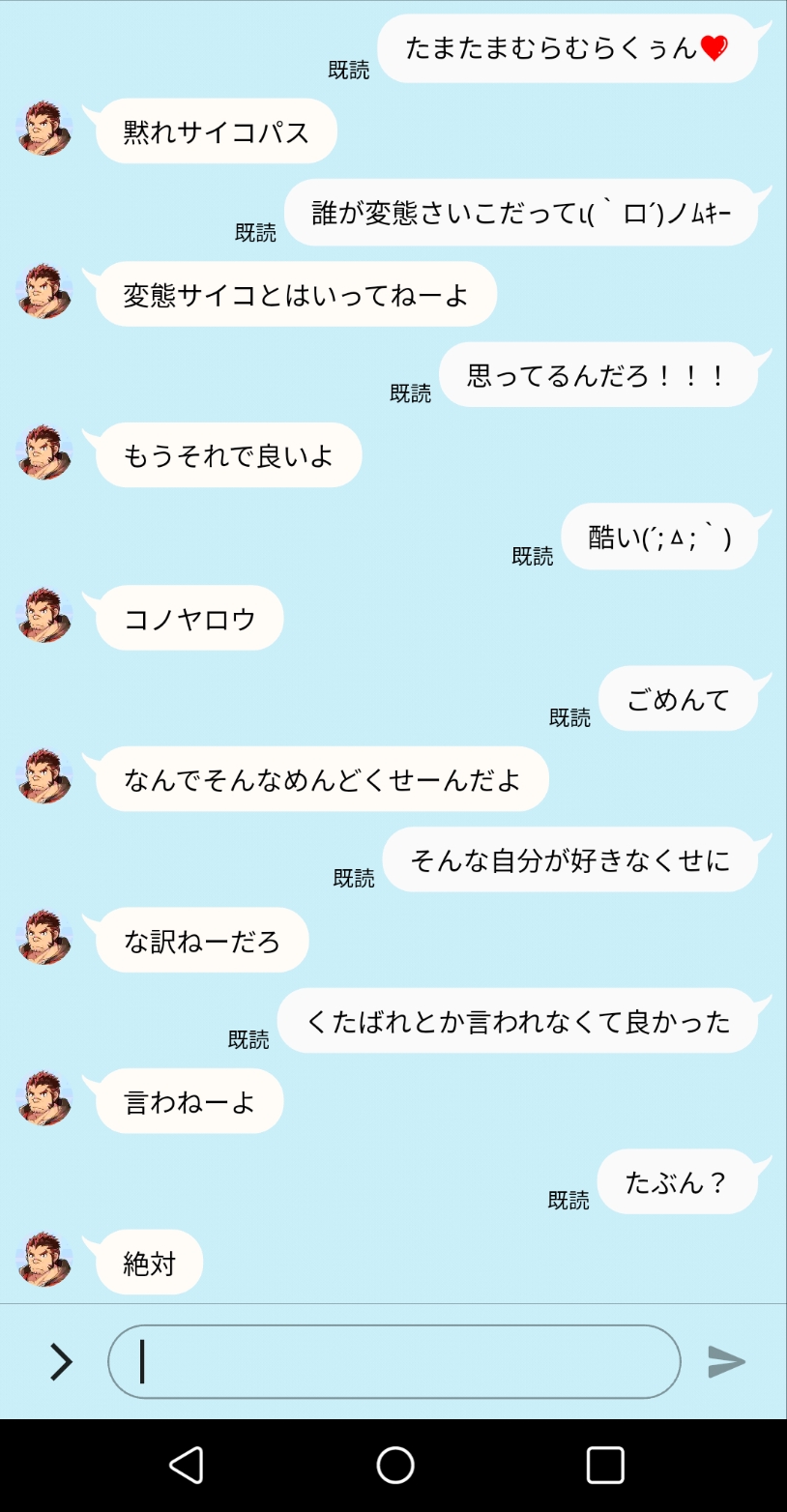Viewport: 787px width, 1512px height.
Task: Open recent apps with the square button
Action: coord(605,1465)
